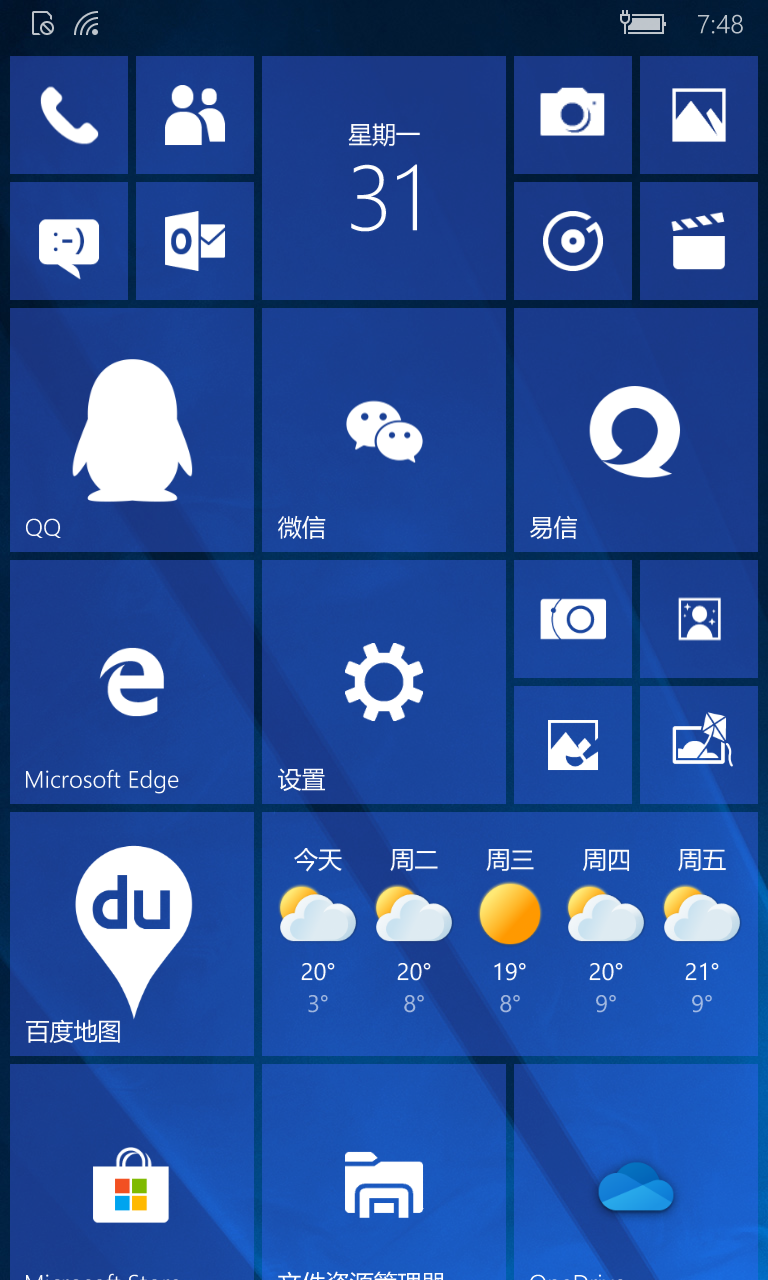
Task: Launch the Camera tile
Action: pos(573,115)
